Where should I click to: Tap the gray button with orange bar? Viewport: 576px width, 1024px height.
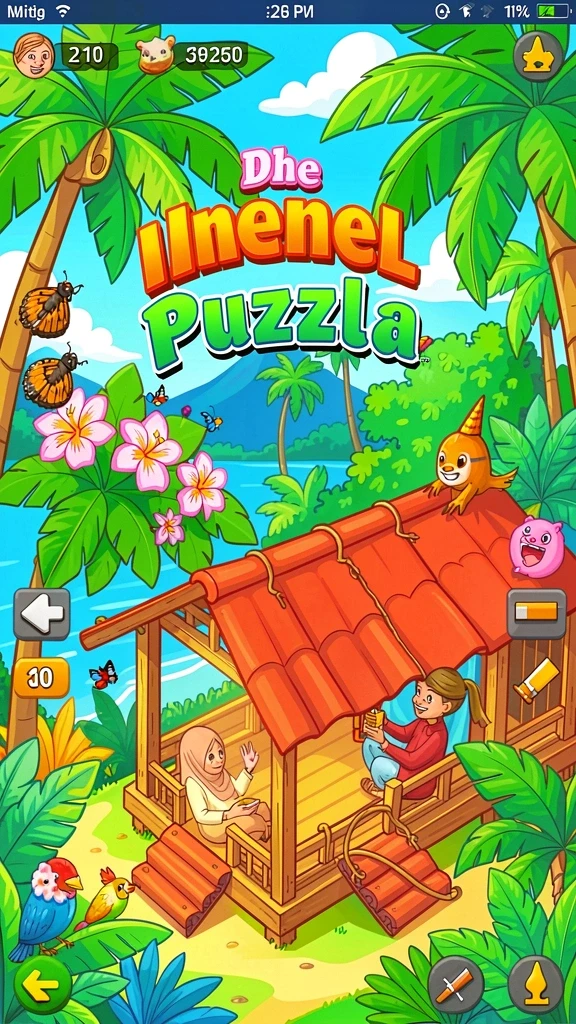(536, 613)
